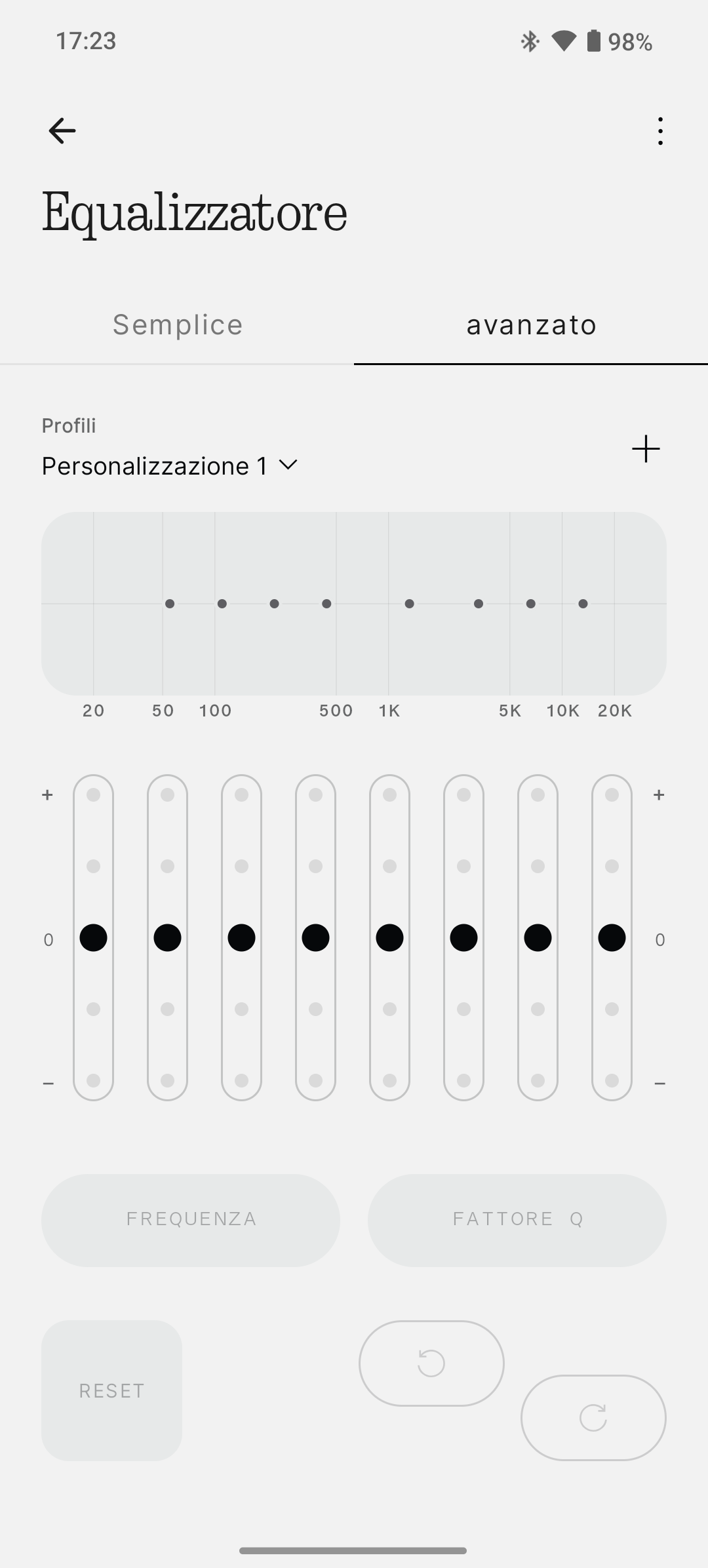Screen dimensions: 708x1568
Task: Switch to the Semplice tab
Action: click(x=178, y=325)
